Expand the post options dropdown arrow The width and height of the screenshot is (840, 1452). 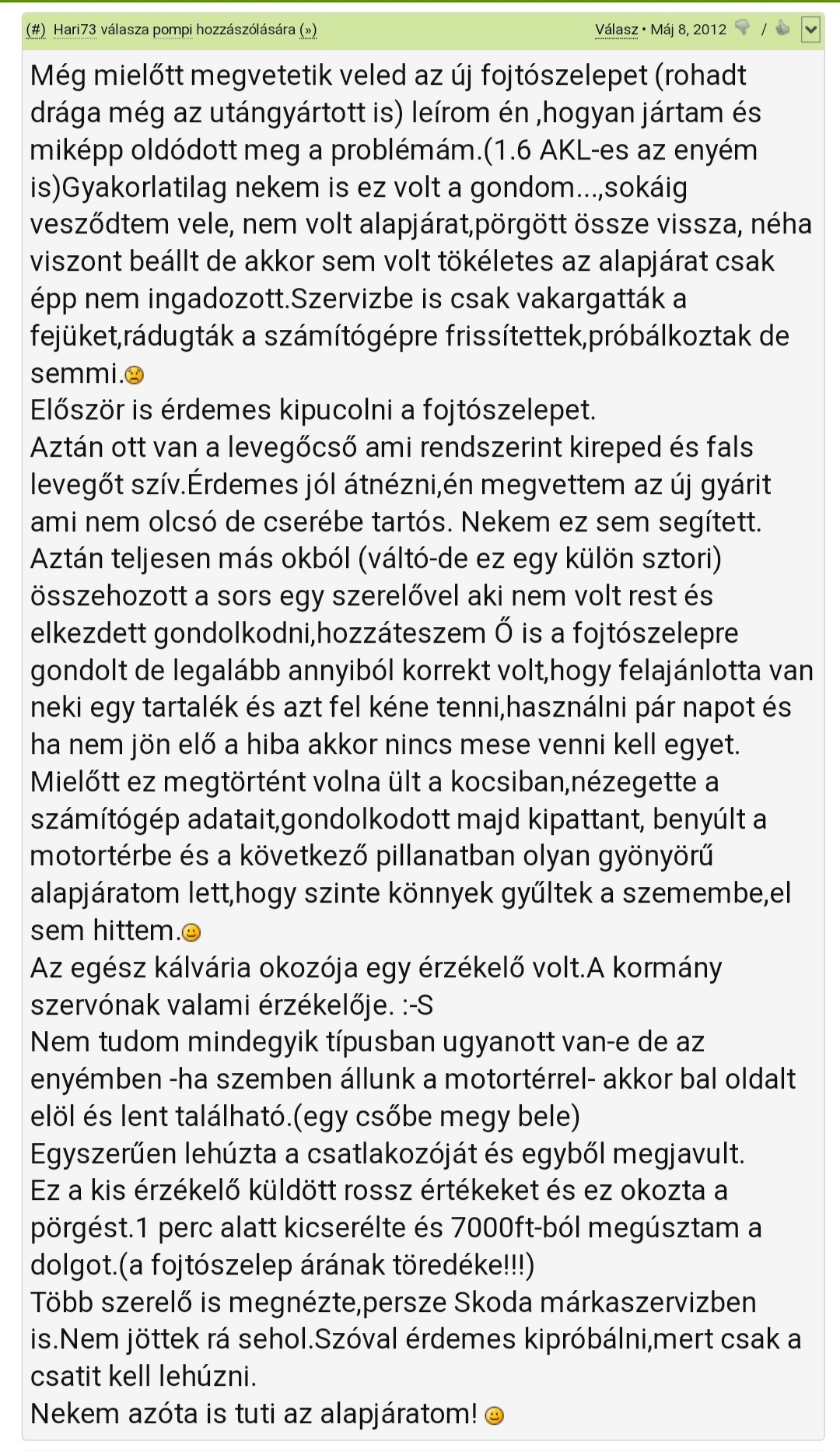[810, 30]
